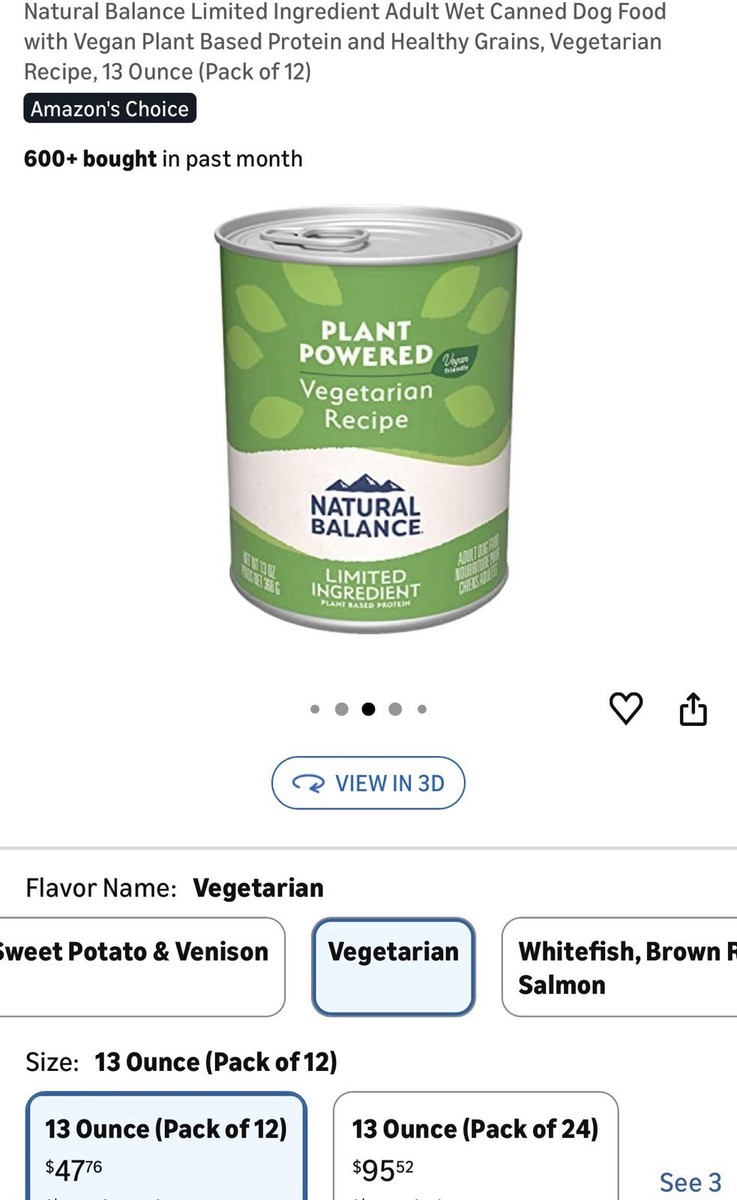Select Whitefish, Brown Rice Salmon flavor
737x1200 pixels.
(x=620, y=967)
